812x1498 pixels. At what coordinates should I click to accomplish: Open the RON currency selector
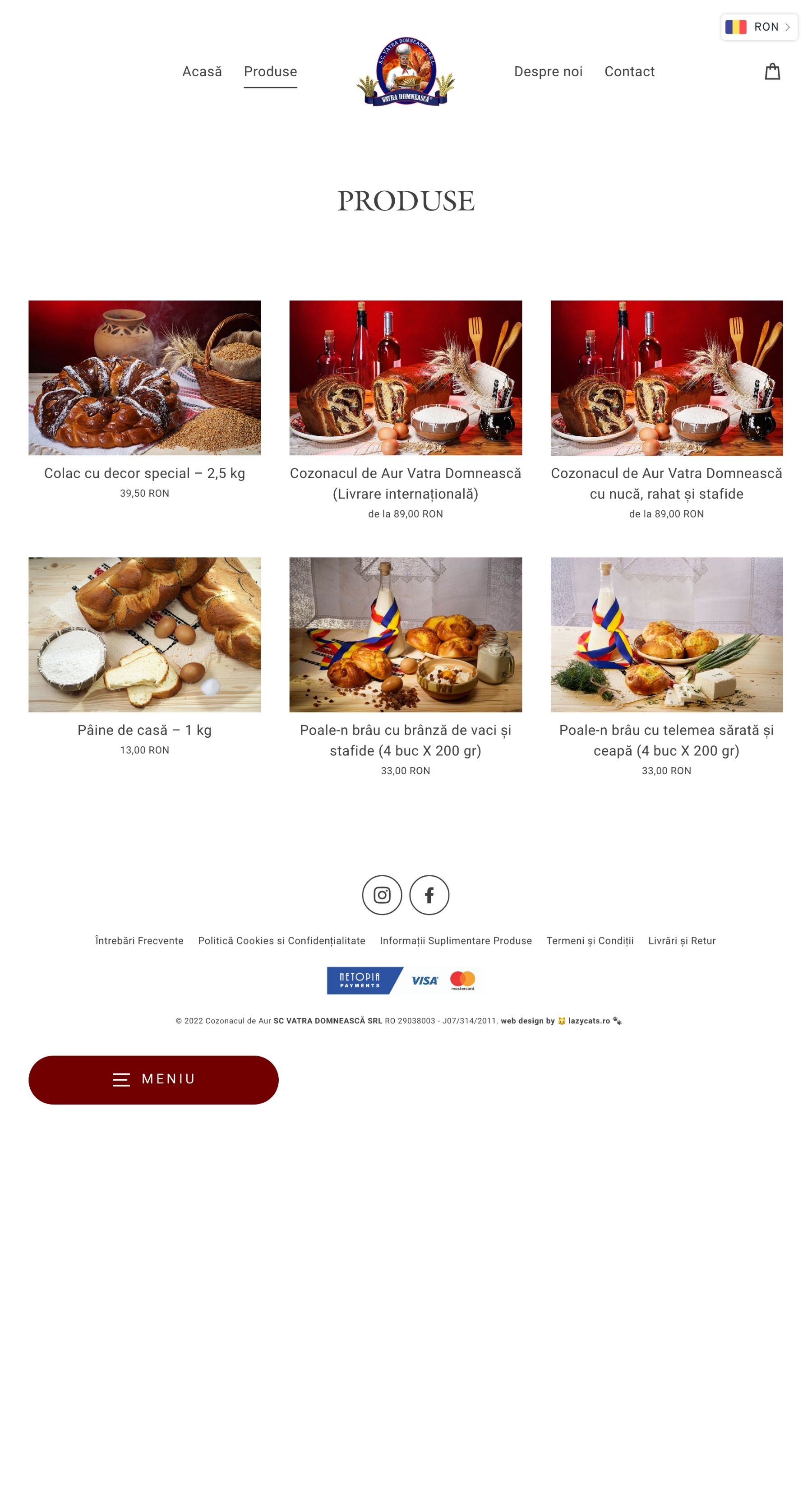tap(759, 27)
